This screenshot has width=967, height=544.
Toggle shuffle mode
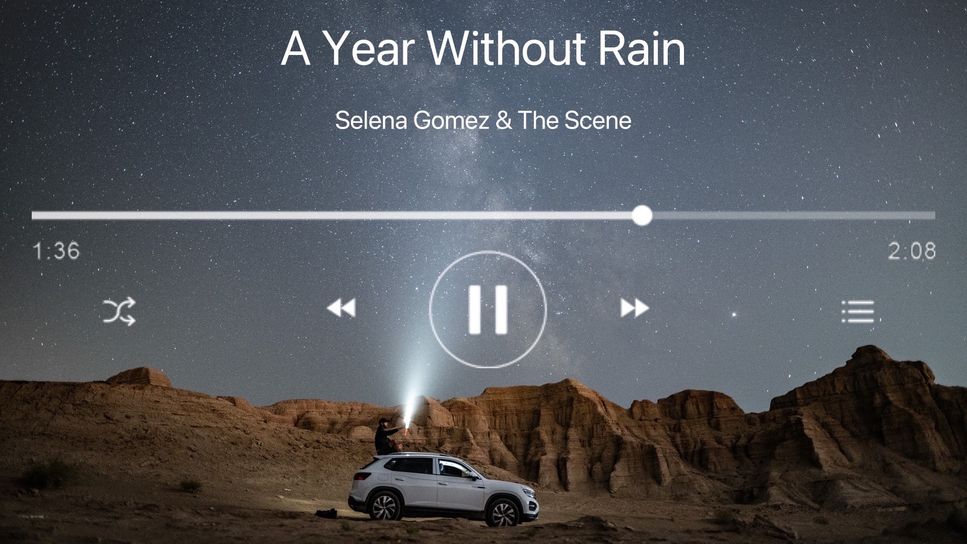tap(118, 312)
